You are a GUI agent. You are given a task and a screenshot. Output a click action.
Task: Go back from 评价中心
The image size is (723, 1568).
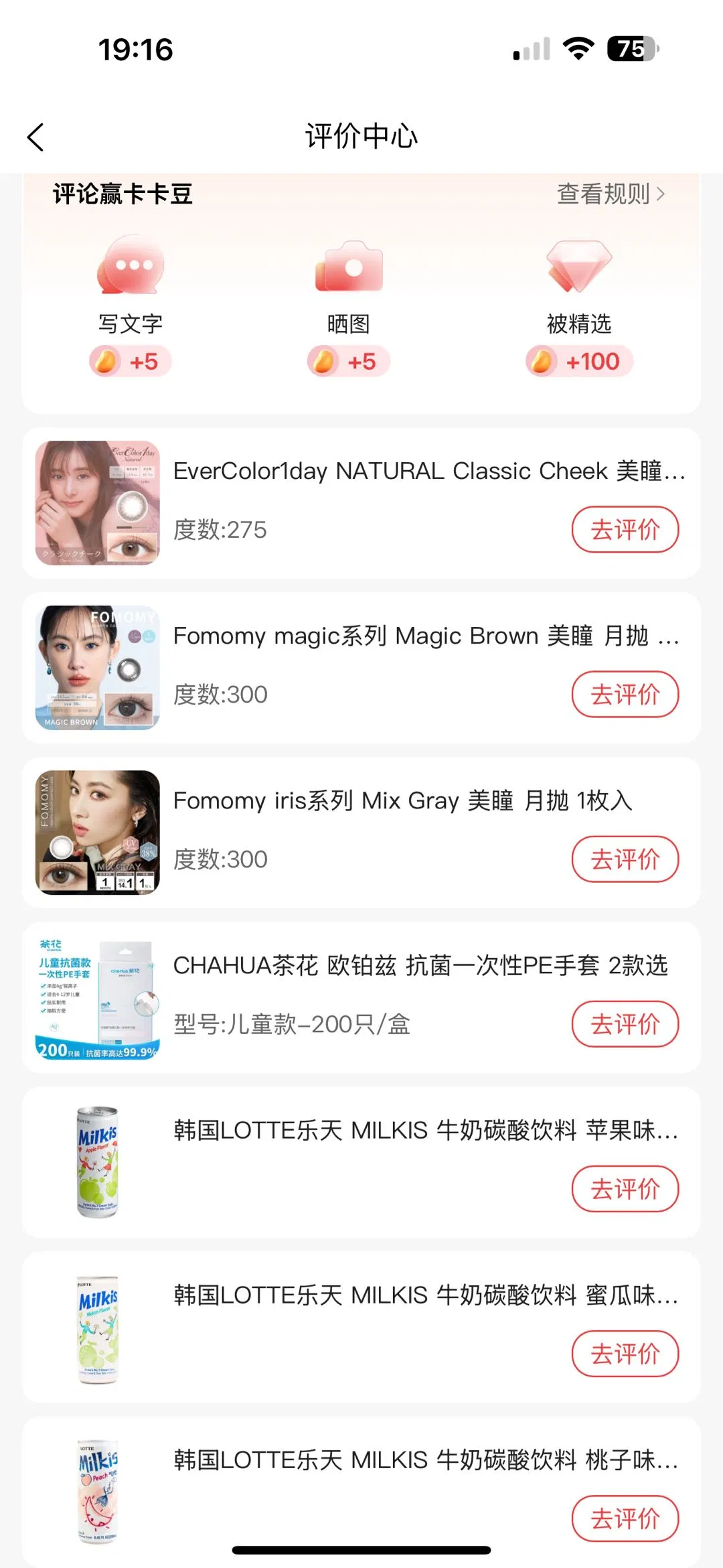[35, 137]
